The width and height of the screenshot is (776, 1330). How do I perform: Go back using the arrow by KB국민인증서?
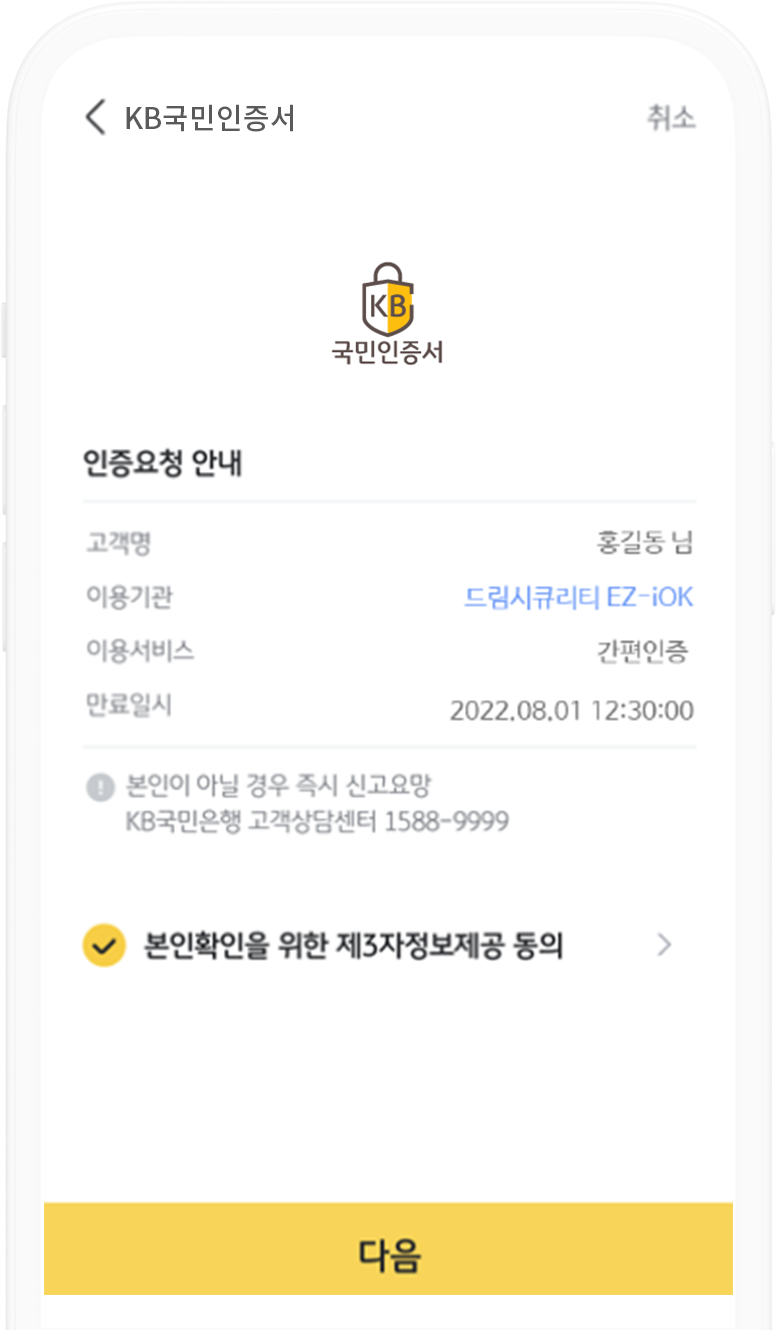pyautogui.click(x=95, y=118)
